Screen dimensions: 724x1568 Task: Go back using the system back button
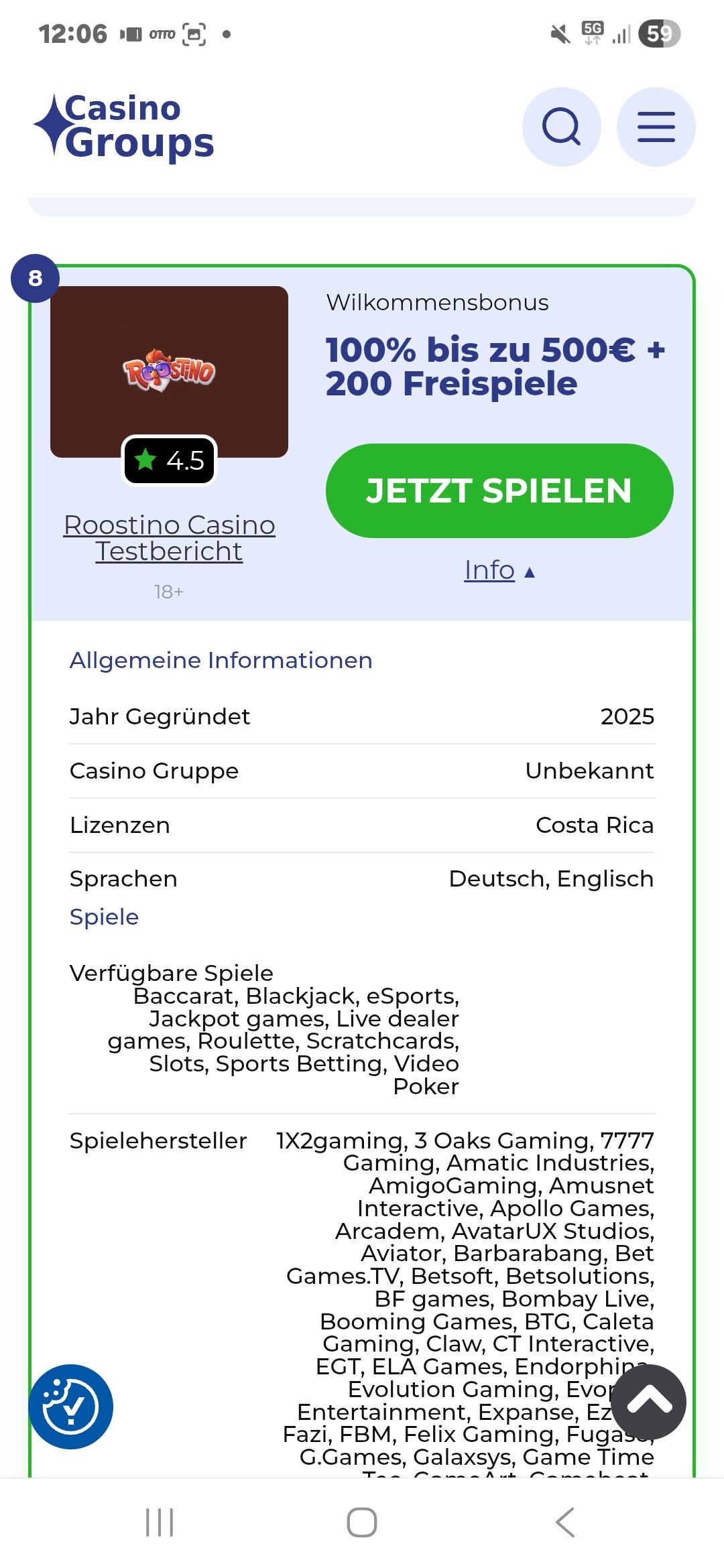point(565,1522)
